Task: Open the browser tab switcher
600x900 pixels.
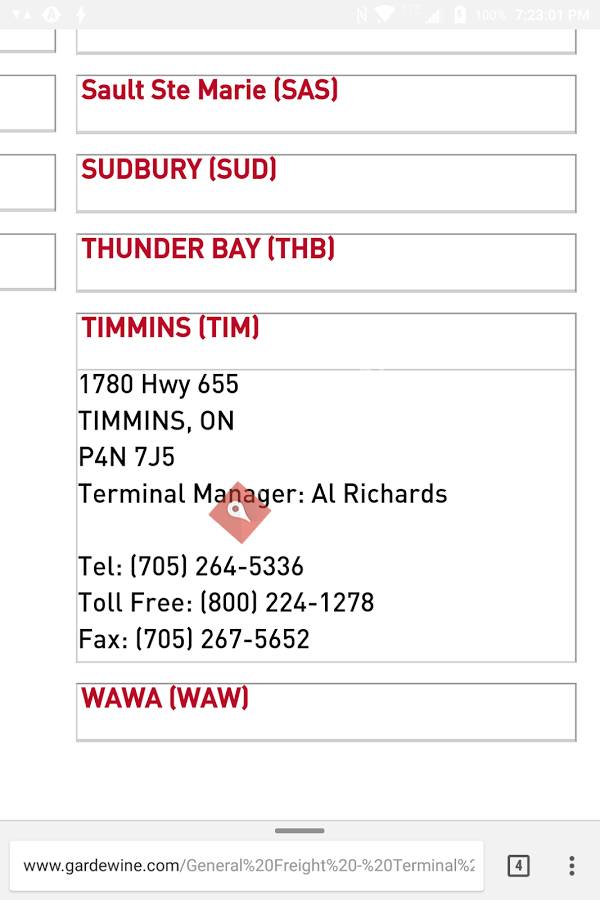Action: pyautogui.click(x=518, y=865)
